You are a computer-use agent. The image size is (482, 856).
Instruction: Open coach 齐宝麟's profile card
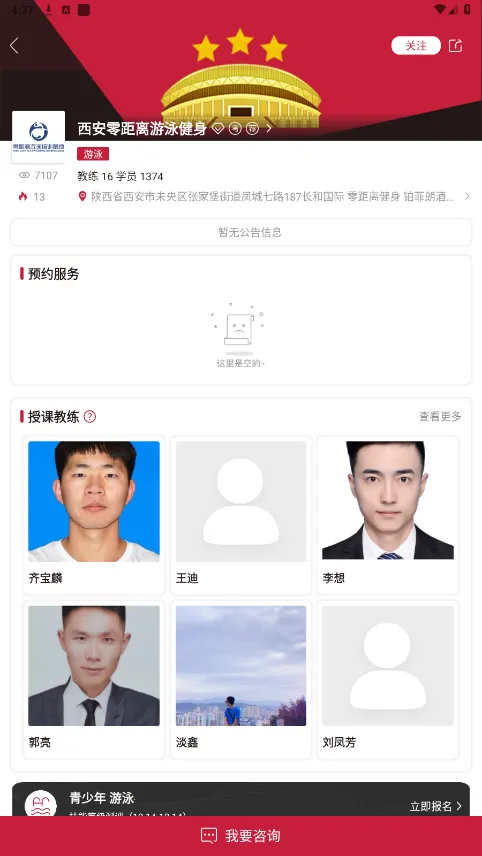(94, 515)
